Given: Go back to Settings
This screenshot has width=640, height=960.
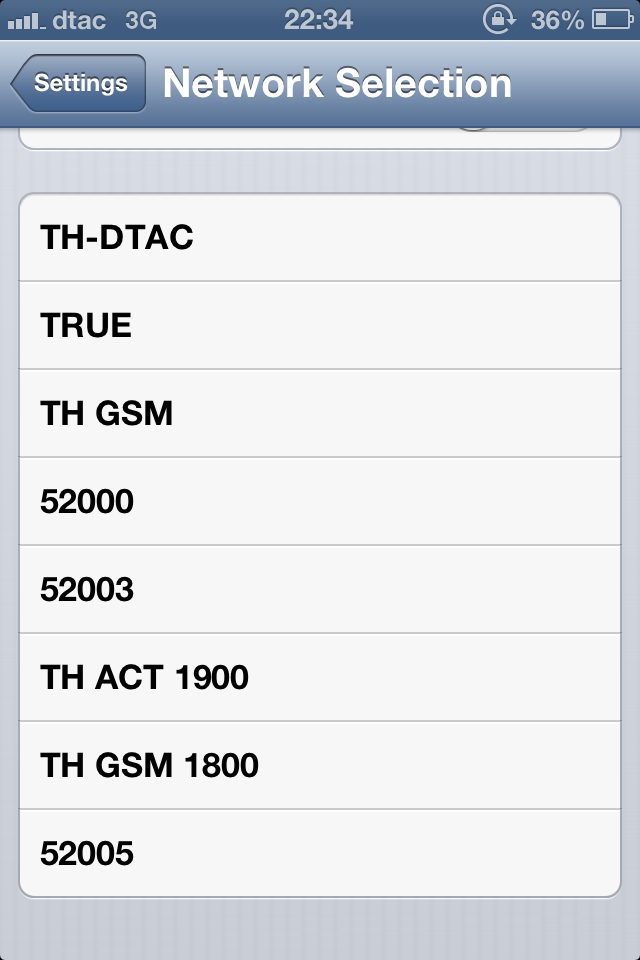Looking at the screenshot, I should point(78,83).
